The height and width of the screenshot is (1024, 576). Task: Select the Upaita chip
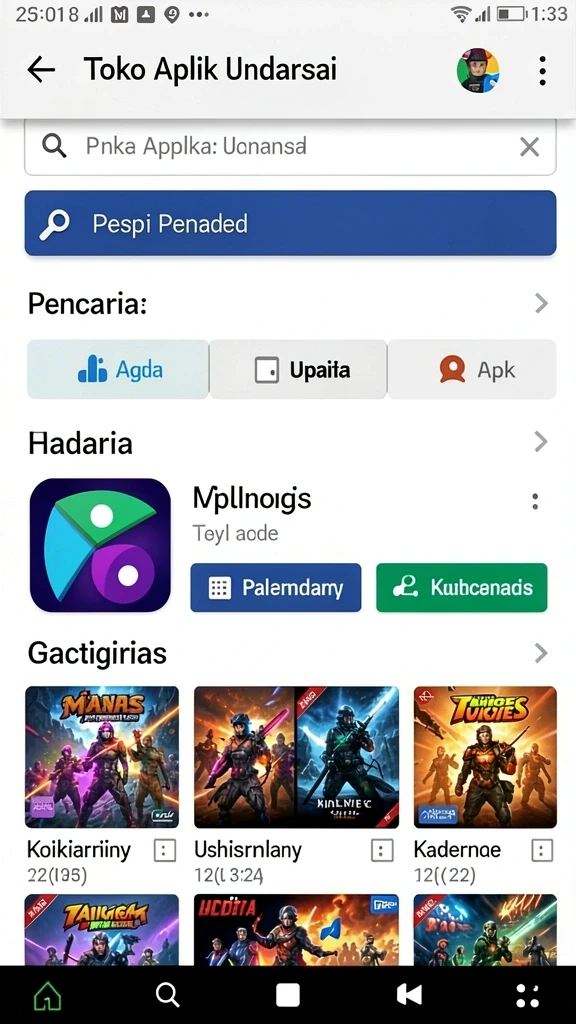[298, 370]
